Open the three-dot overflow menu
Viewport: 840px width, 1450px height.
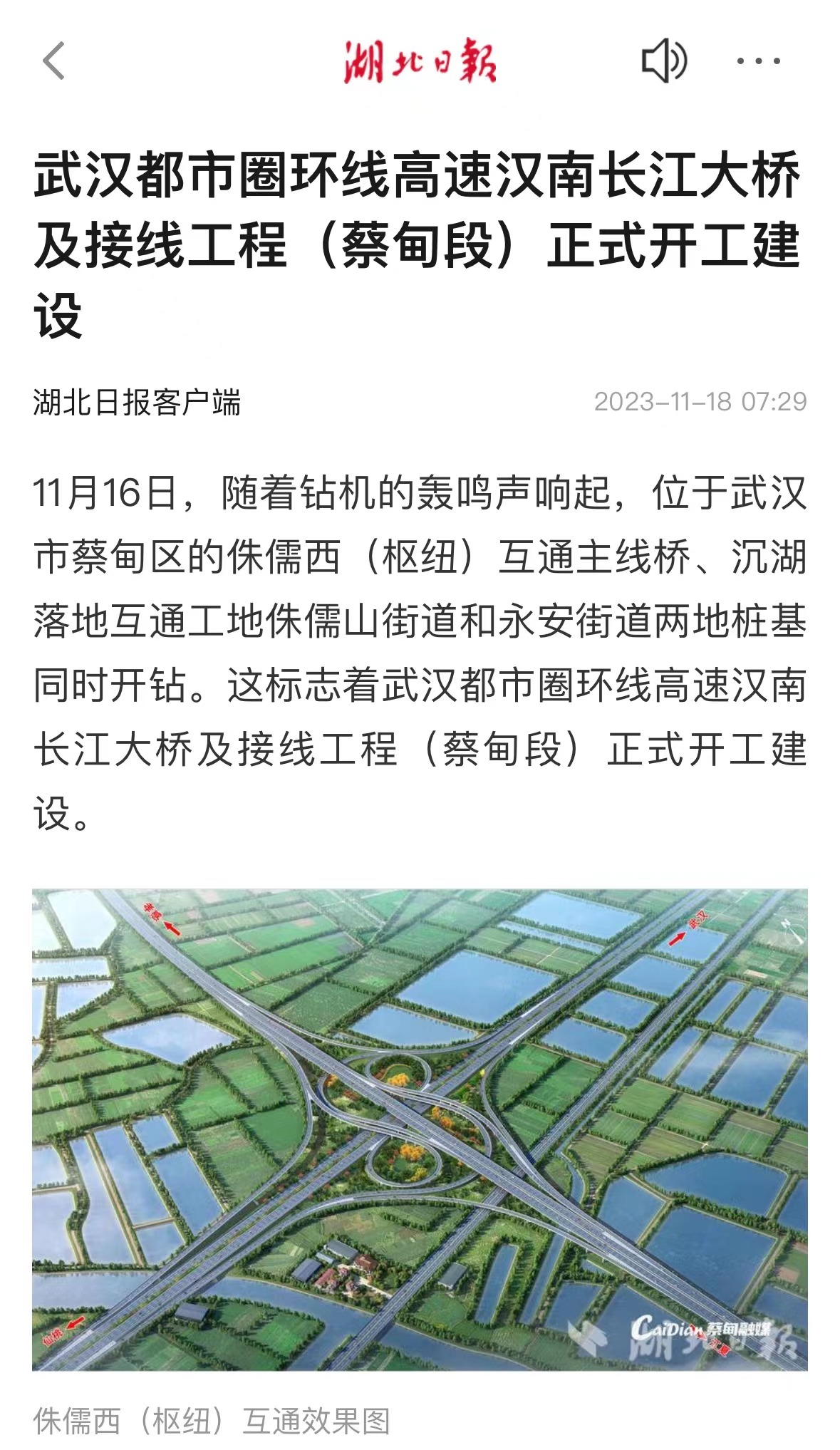[758, 61]
